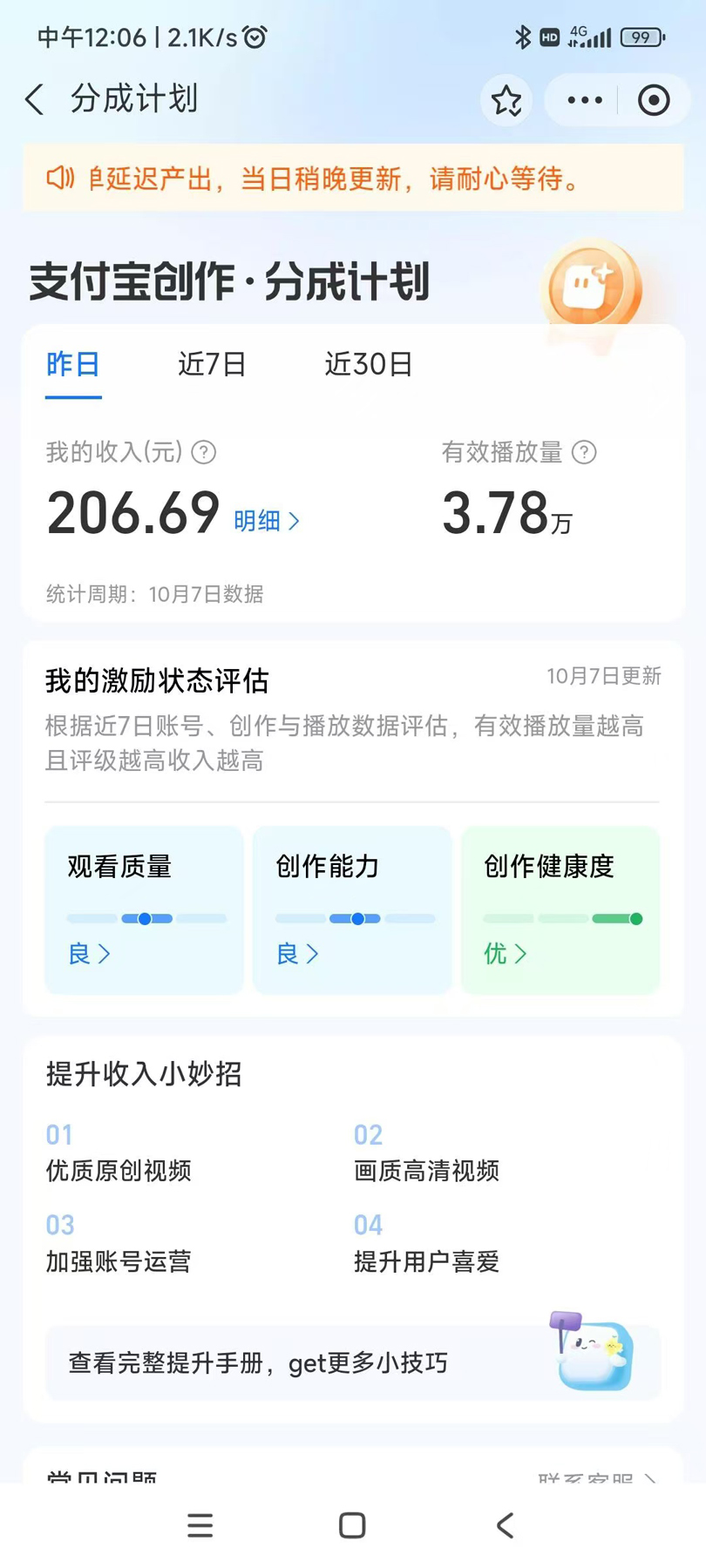Open the delayed output notice banner
The height and width of the screenshot is (1568, 706).
353,179
